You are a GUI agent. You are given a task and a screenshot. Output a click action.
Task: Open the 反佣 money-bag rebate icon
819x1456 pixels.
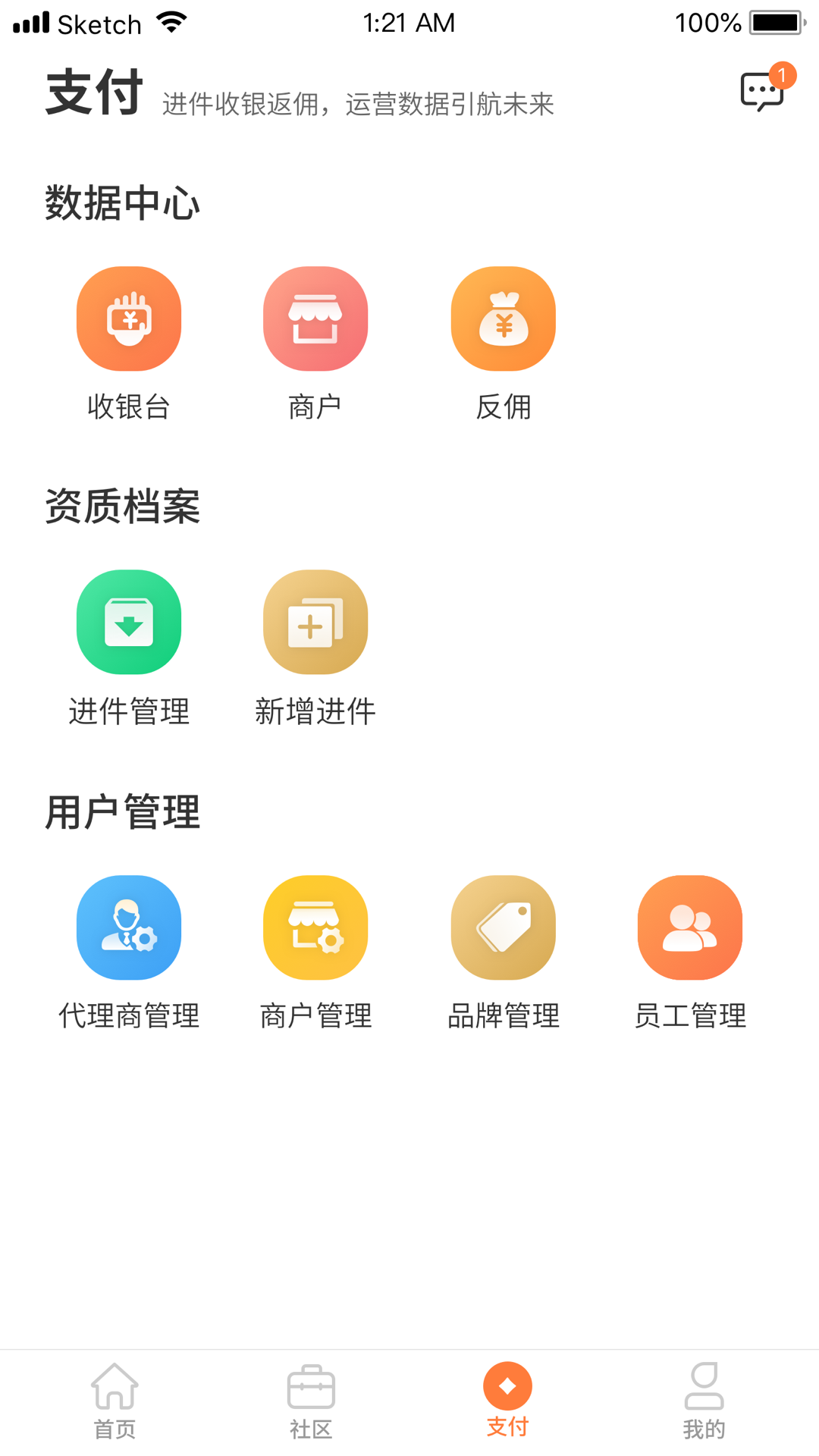(504, 318)
